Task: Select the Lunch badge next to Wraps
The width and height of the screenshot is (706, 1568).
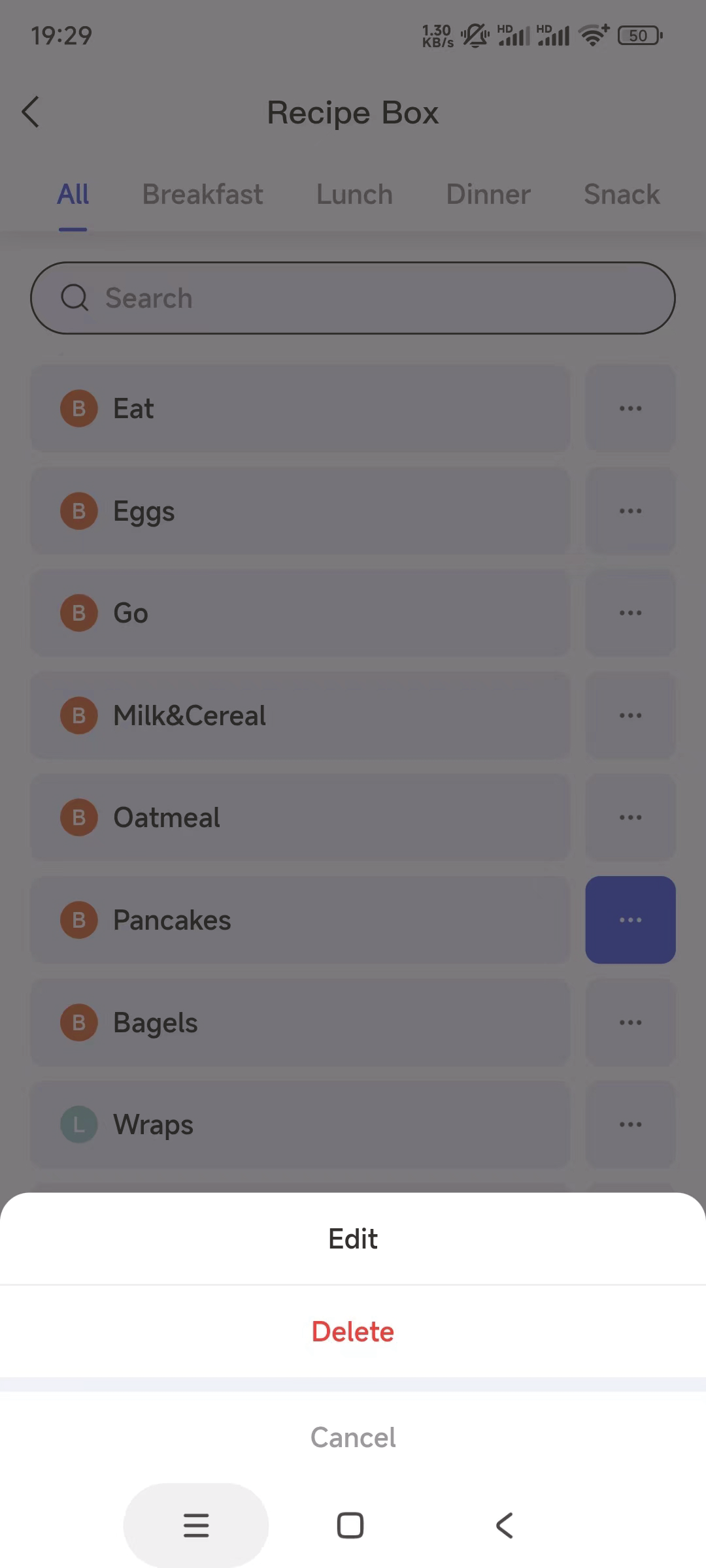Action: pos(78,1124)
